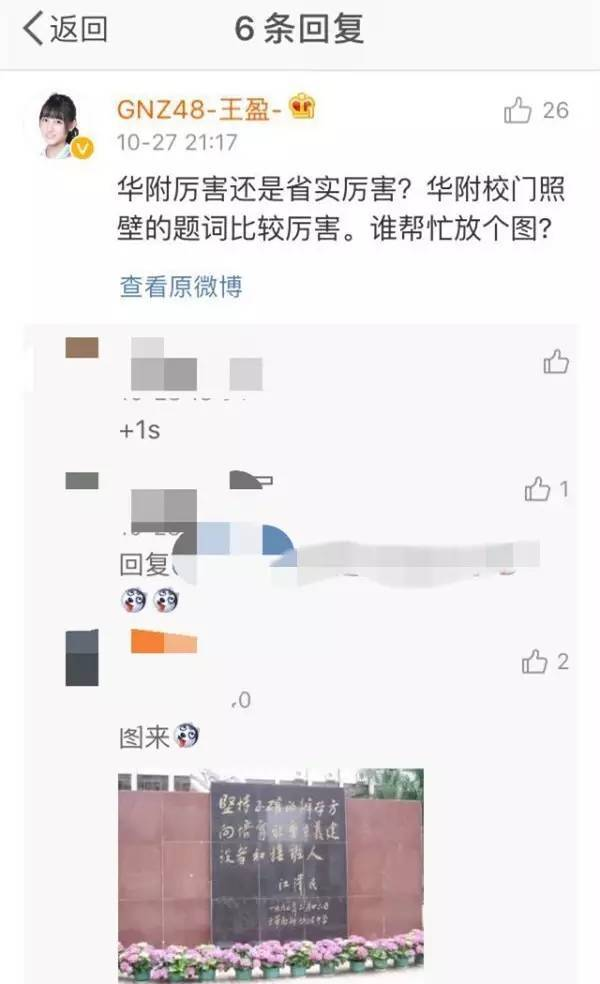
Task: Like the 图来 reply
Action: [536, 661]
